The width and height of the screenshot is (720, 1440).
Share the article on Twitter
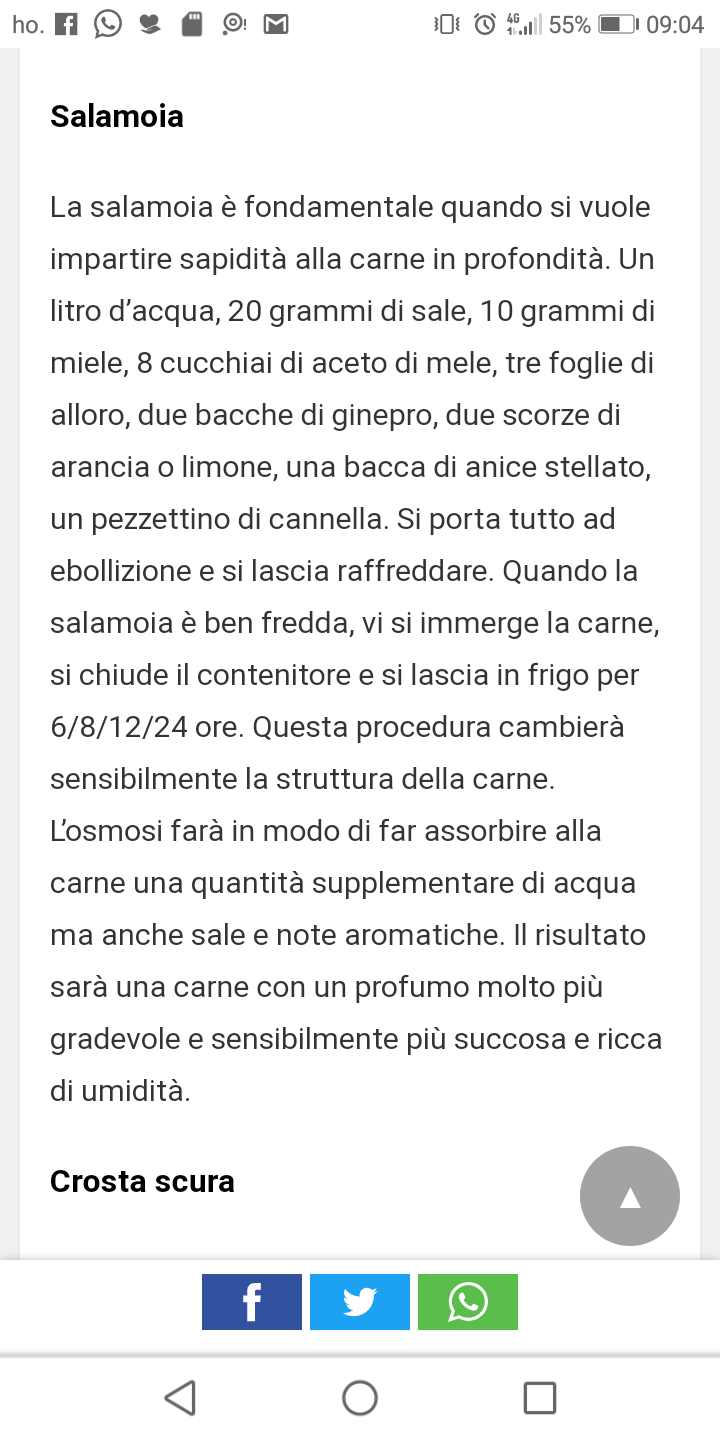click(360, 1302)
